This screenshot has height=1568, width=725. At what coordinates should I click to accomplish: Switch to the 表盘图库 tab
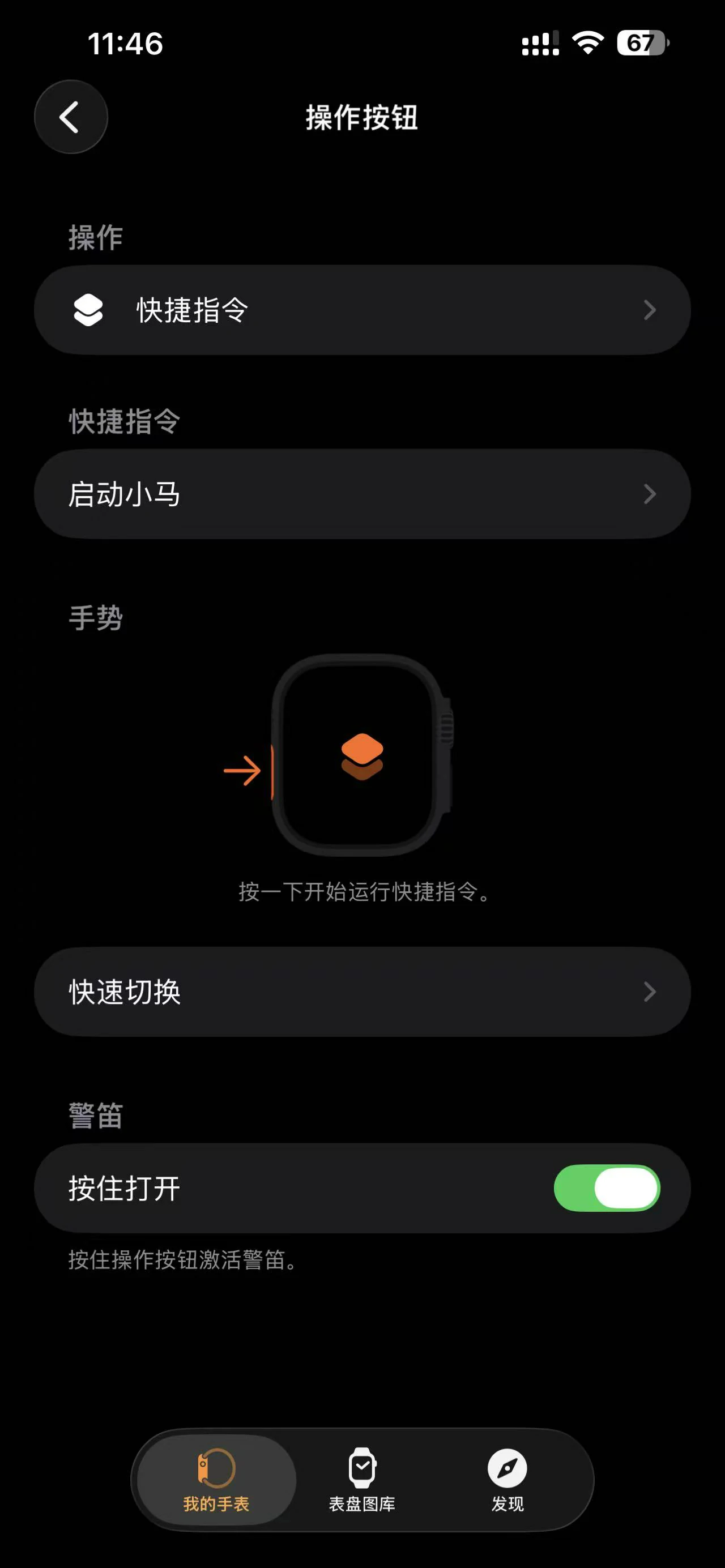[362, 1480]
